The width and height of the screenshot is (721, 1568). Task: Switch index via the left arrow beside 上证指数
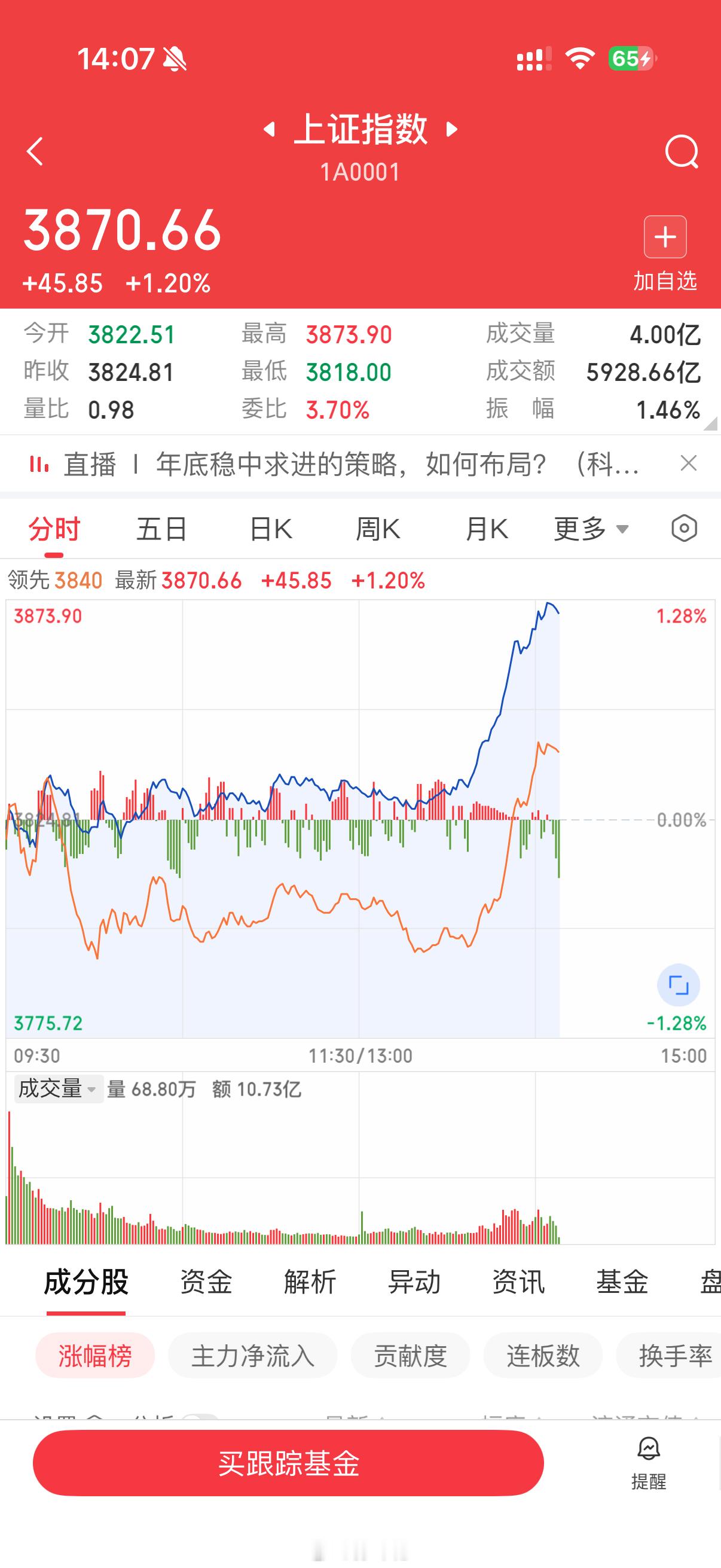[x=270, y=130]
